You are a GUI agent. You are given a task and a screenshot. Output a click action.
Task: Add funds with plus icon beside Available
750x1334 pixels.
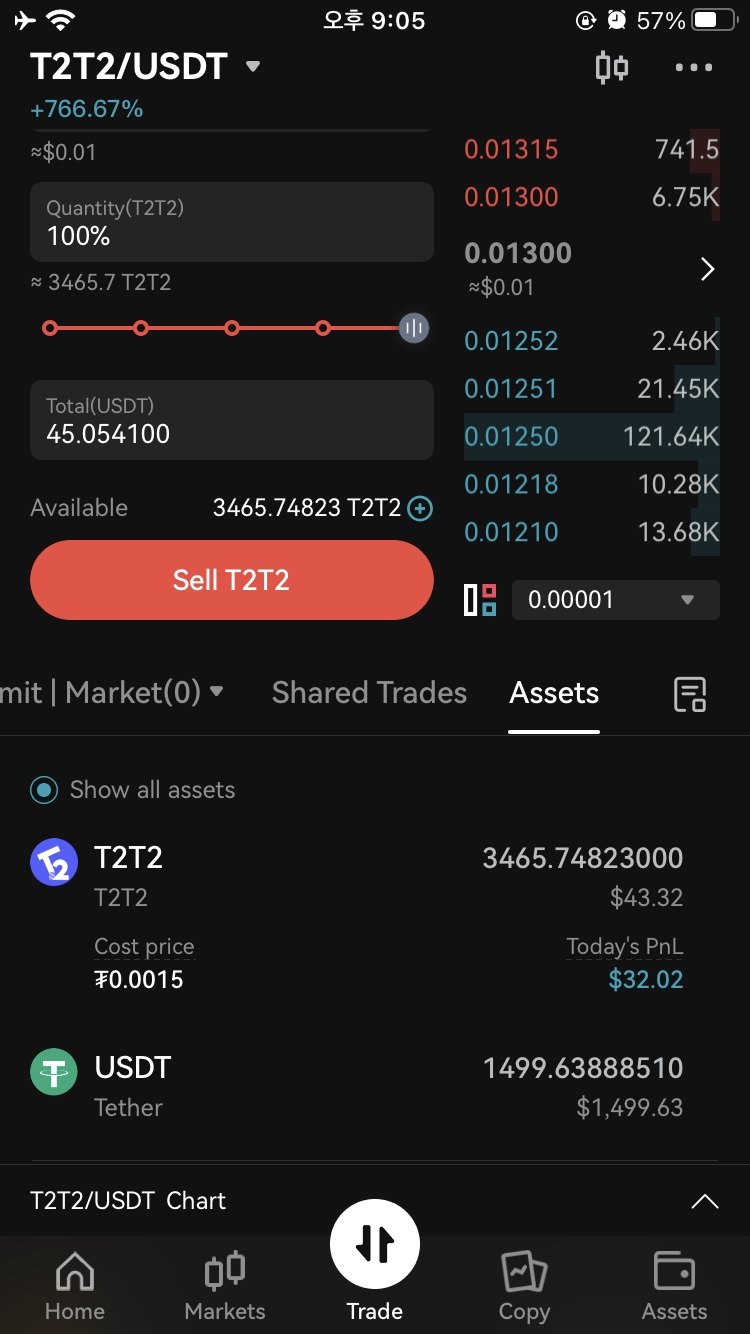point(421,508)
